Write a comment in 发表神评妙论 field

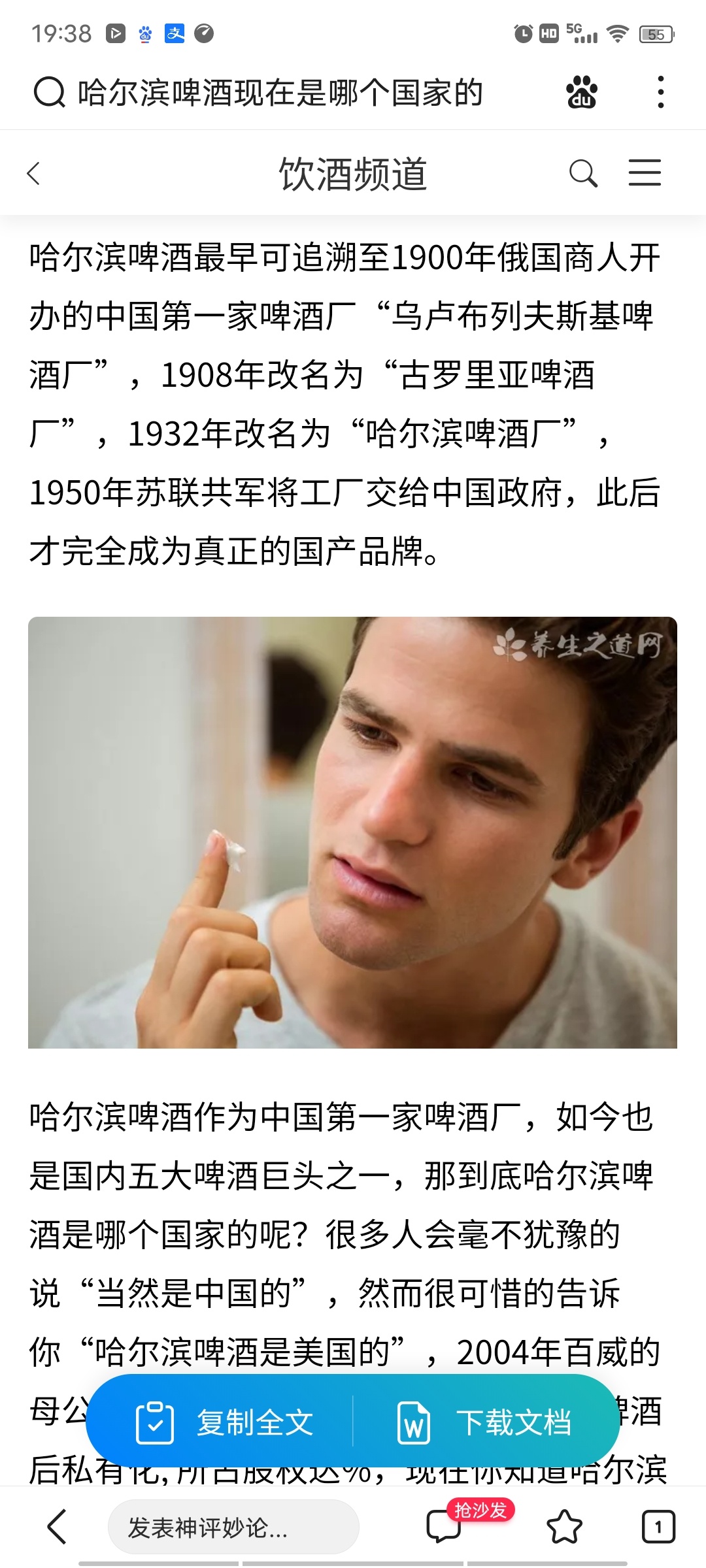[x=233, y=1527]
